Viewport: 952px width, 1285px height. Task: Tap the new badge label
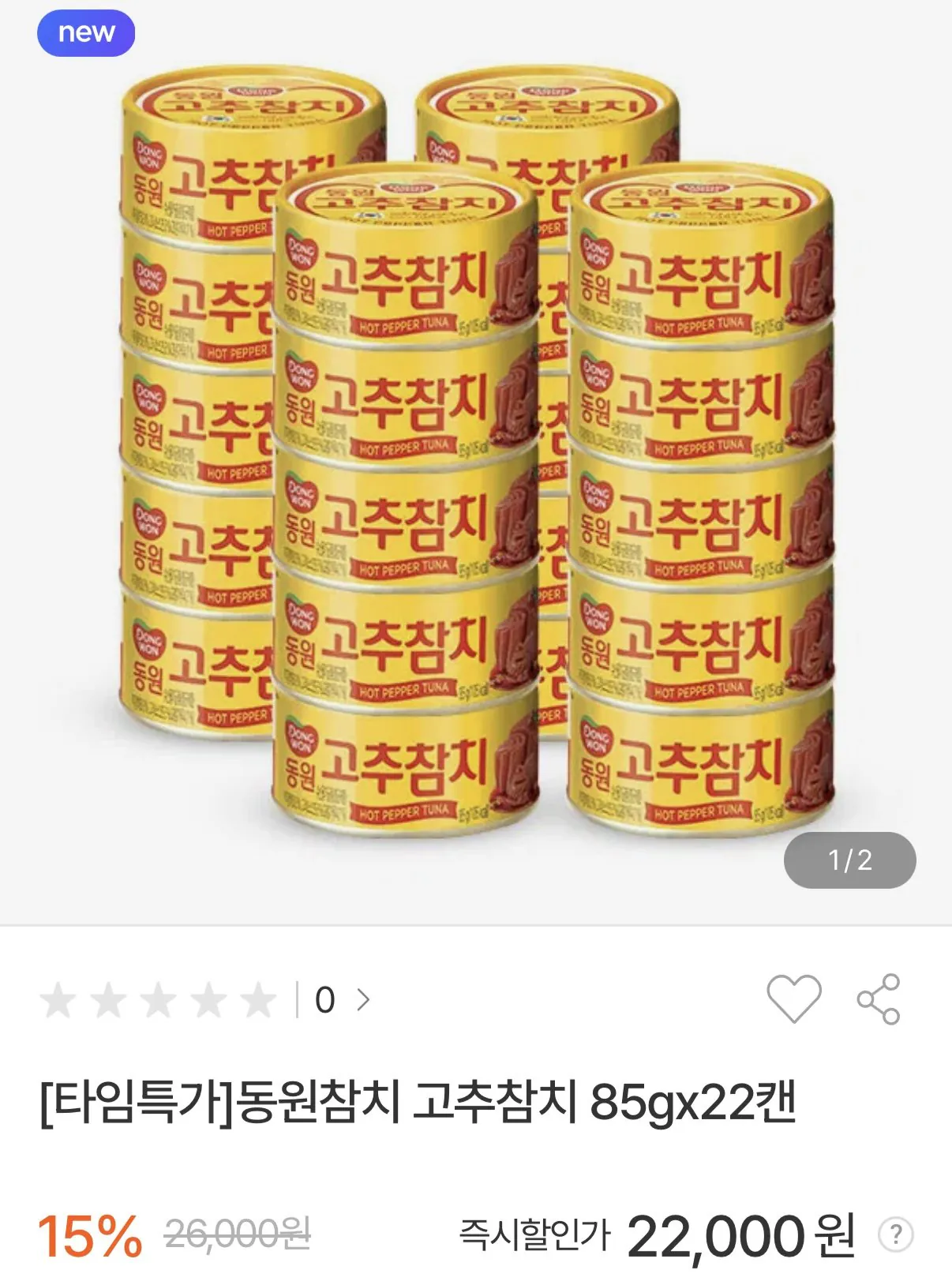click(87, 32)
